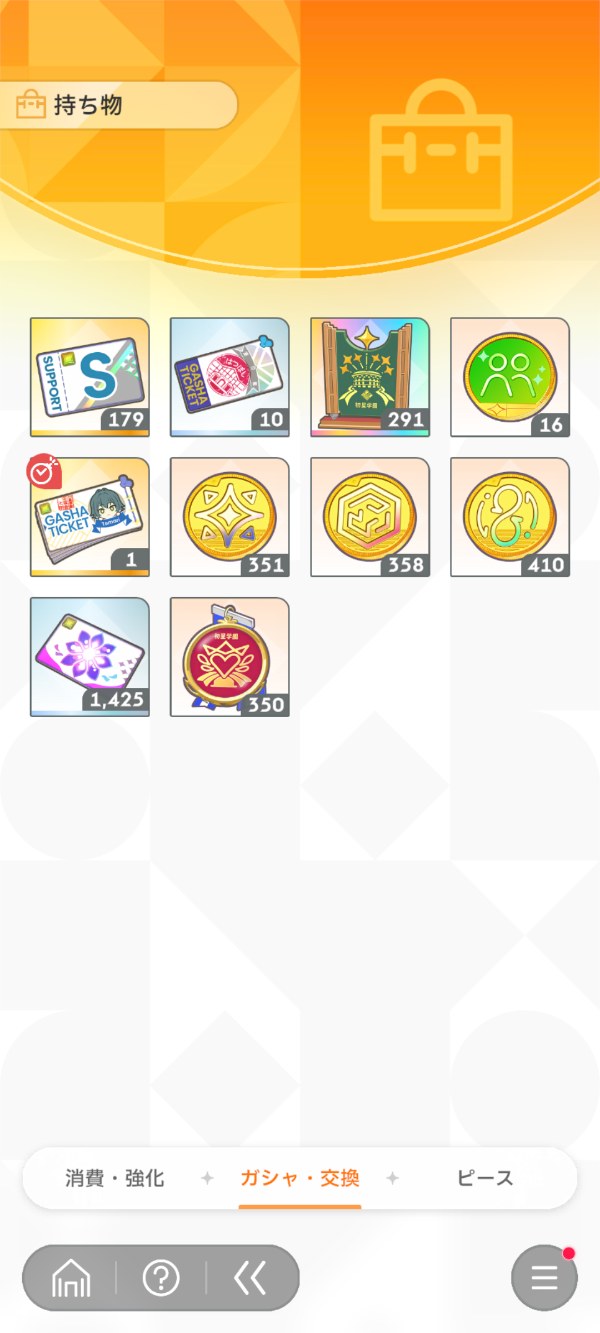Go to the home screen icon

70,1278
